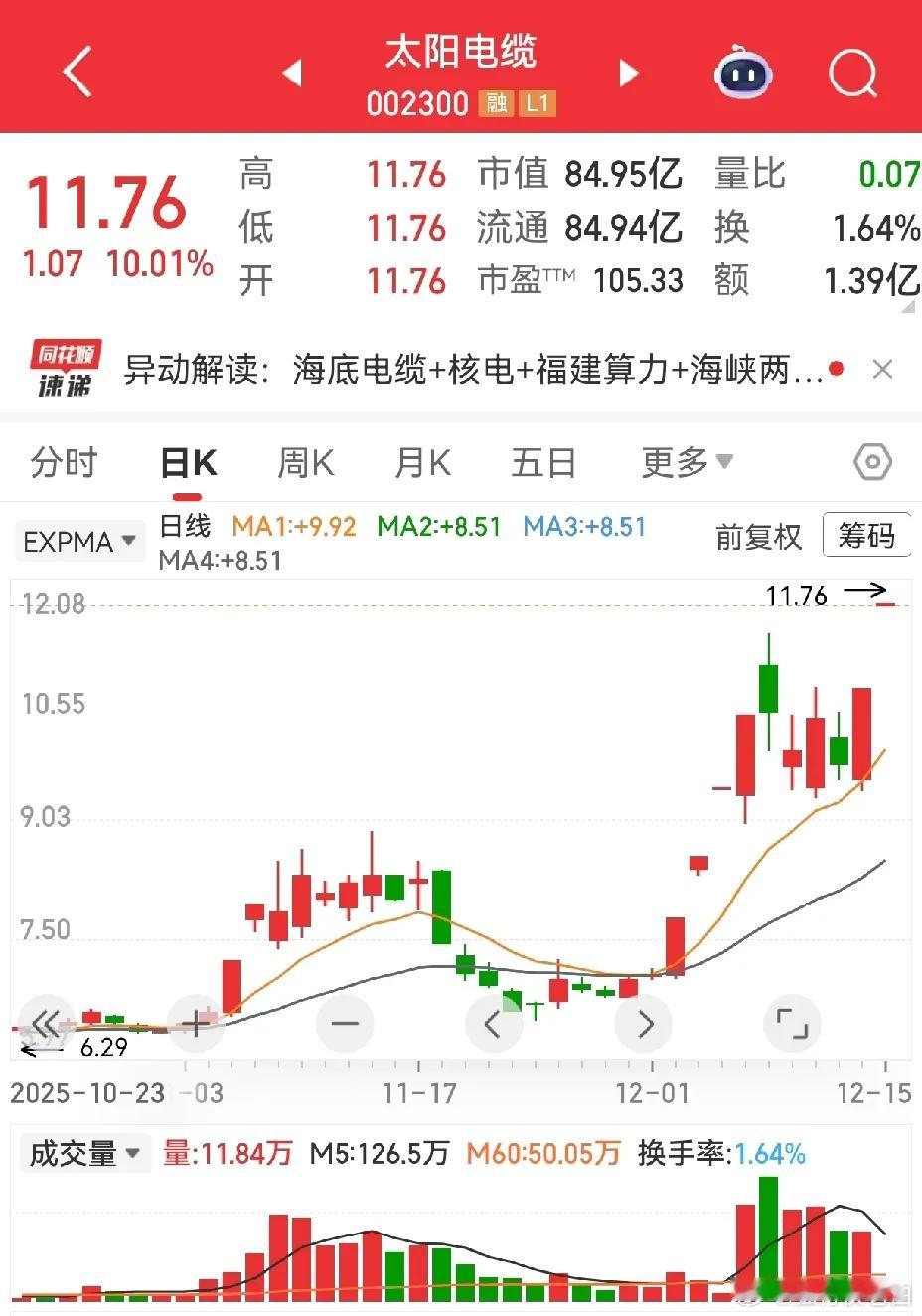Switch to next stock with right arrow beside title
The image size is (922, 1316).
(x=628, y=73)
